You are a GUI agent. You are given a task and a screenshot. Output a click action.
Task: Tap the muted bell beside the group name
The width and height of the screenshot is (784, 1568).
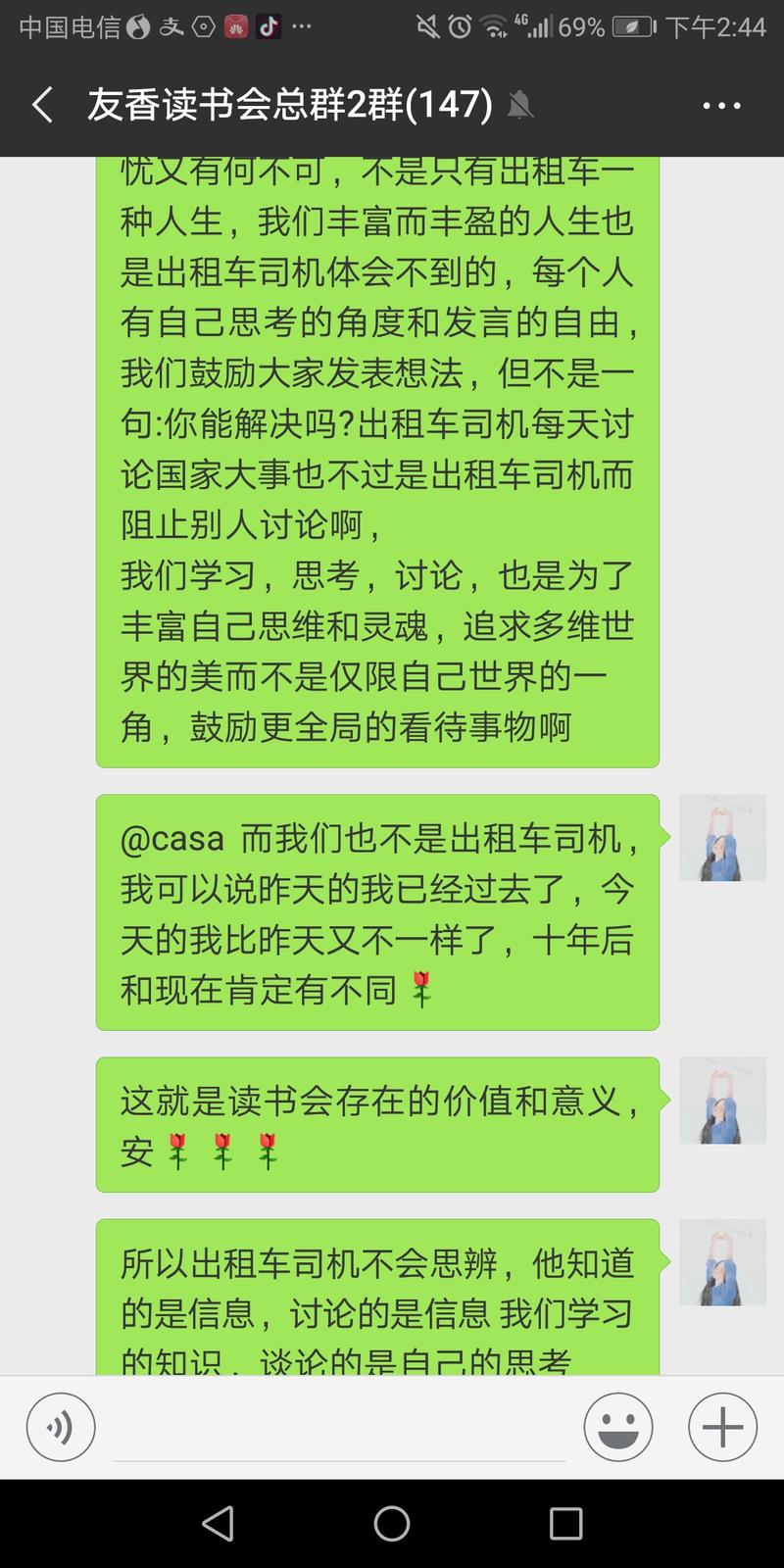tap(522, 105)
